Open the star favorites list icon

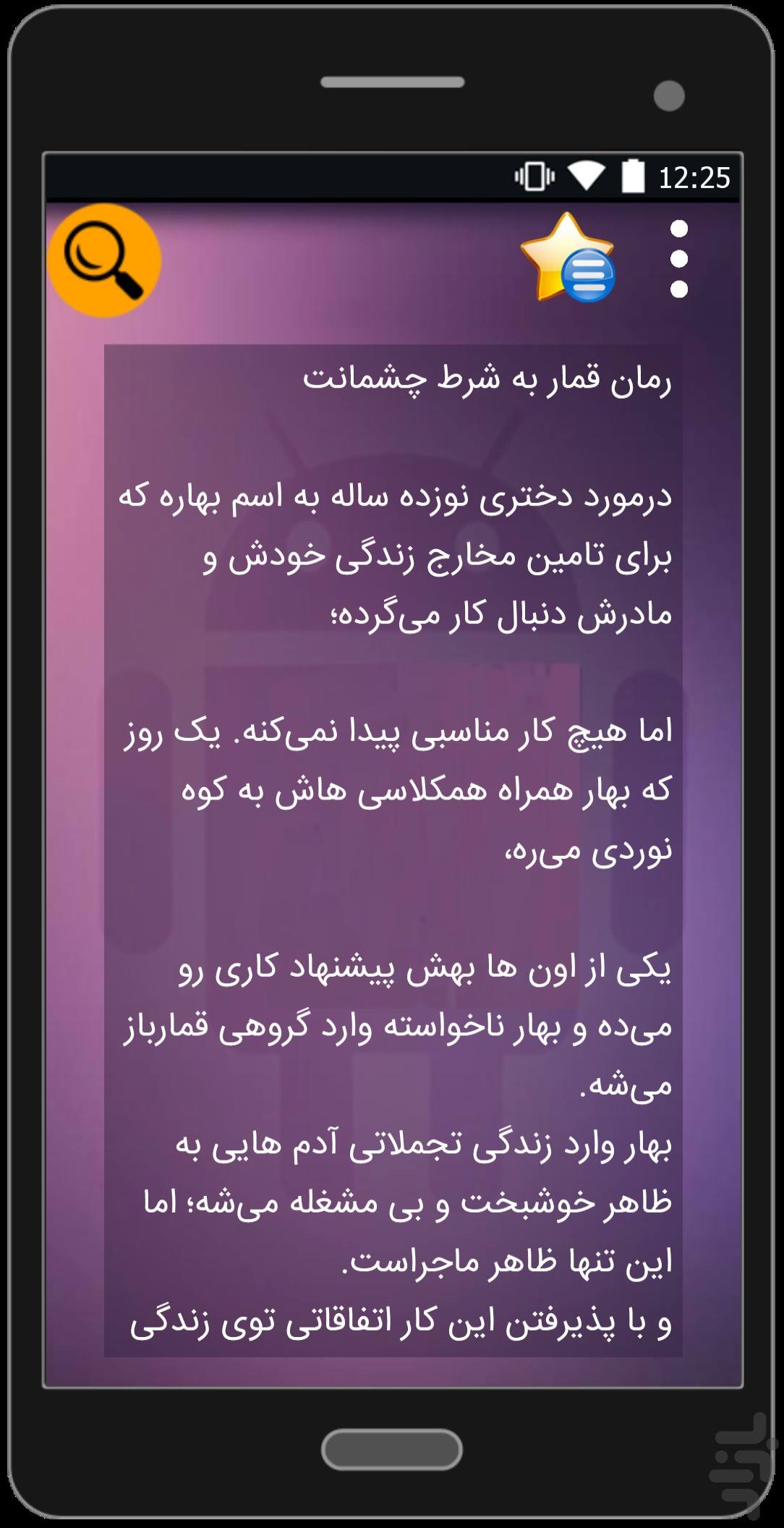point(568,258)
